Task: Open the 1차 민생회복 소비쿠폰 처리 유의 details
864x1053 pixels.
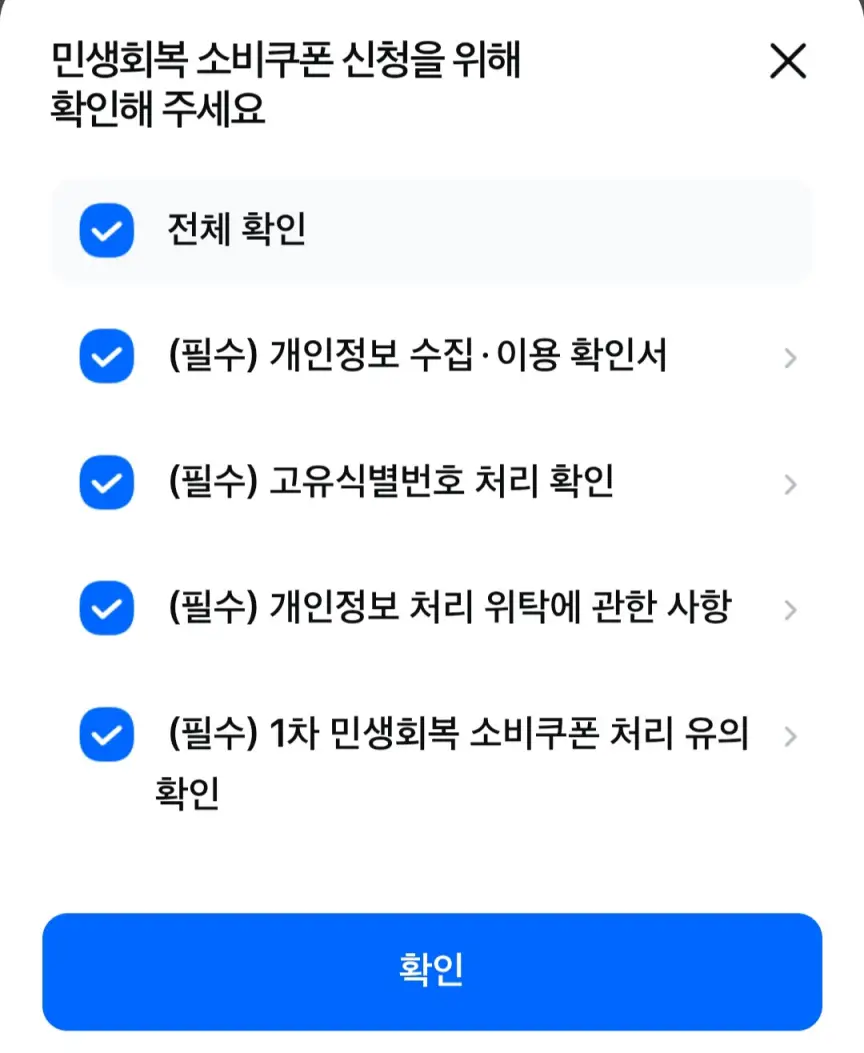Action: tap(791, 736)
